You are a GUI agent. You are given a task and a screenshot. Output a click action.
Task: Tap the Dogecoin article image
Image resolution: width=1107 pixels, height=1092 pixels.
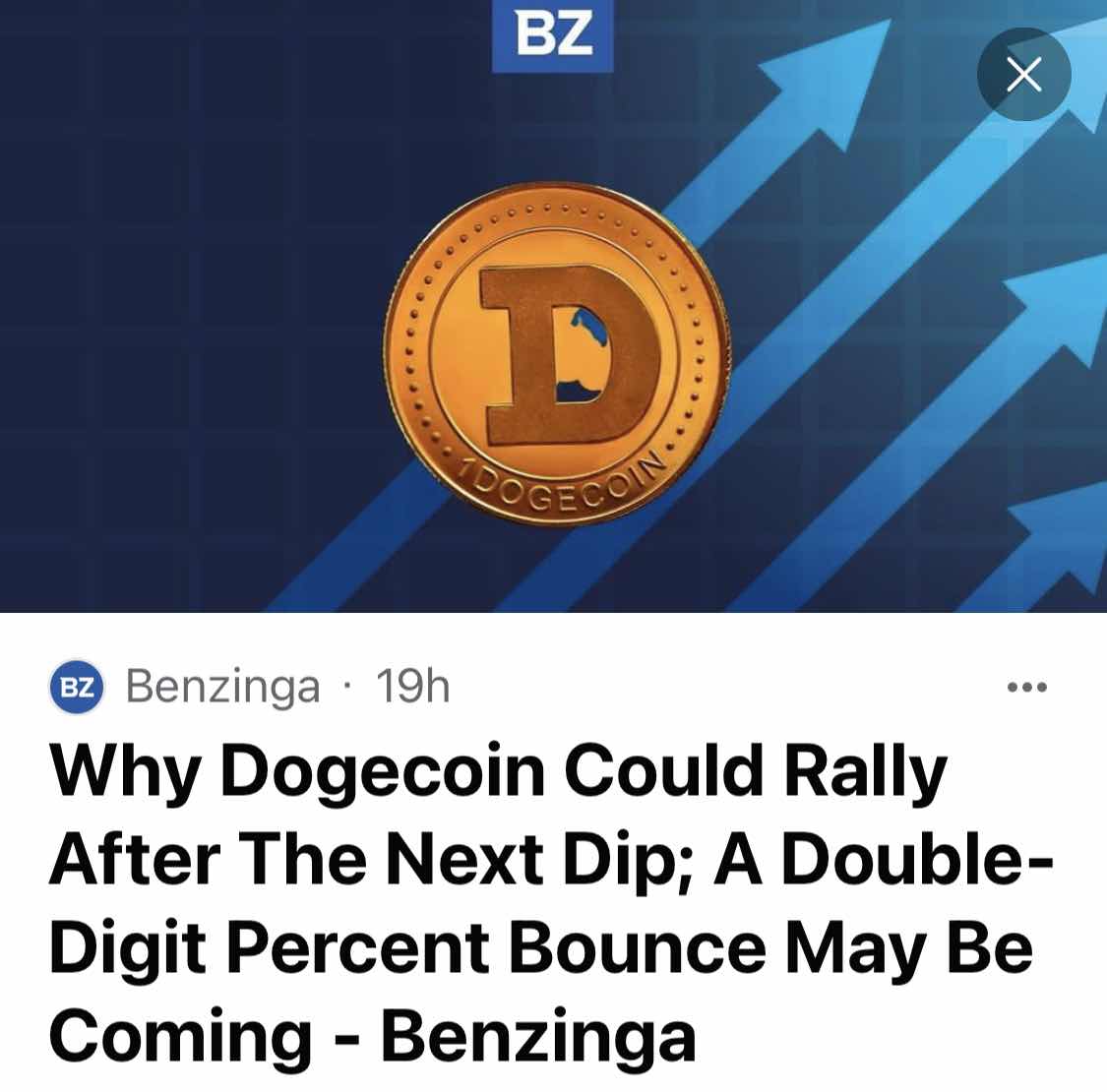[553, 306]
